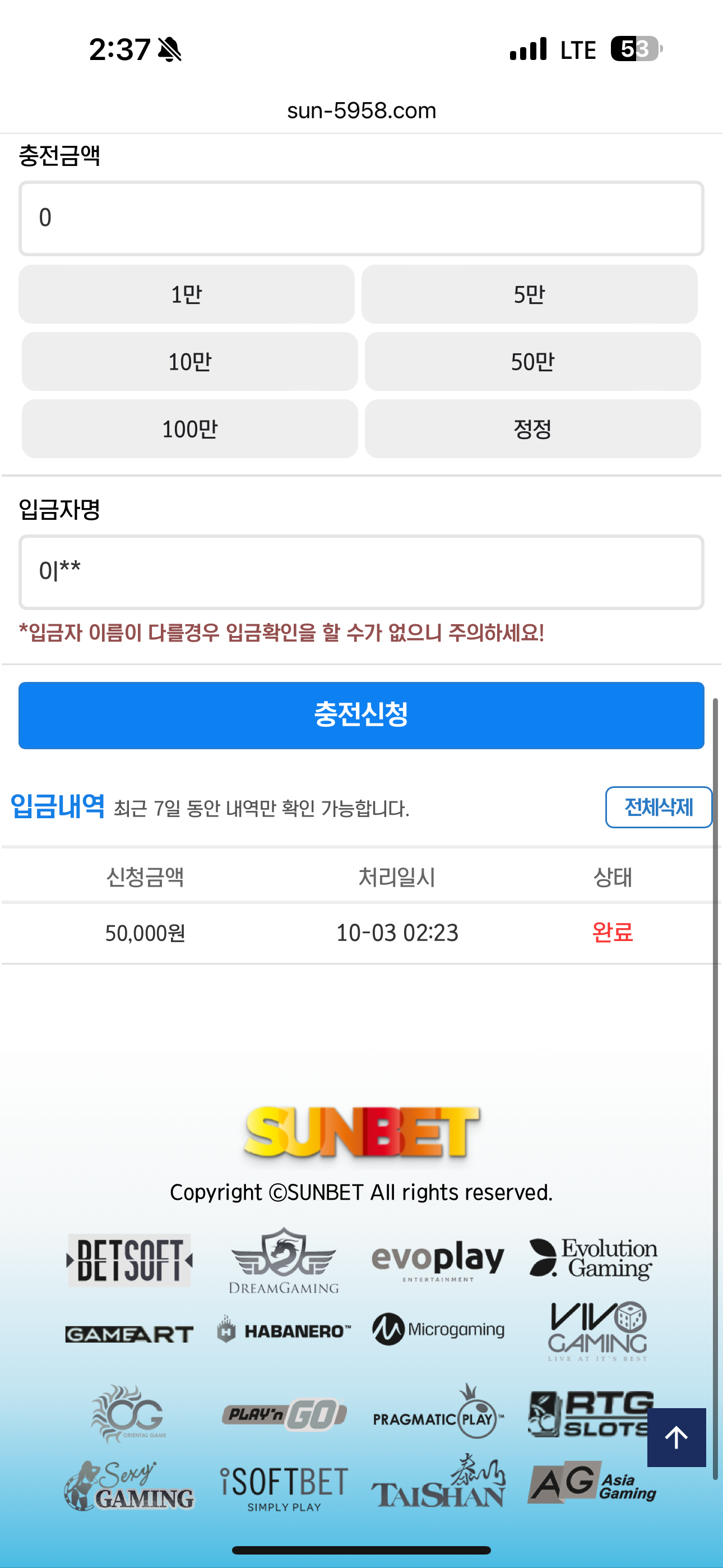723x1568 pixels.
Task: Submit the 충전신청 request
Action: tap(361, 715)
